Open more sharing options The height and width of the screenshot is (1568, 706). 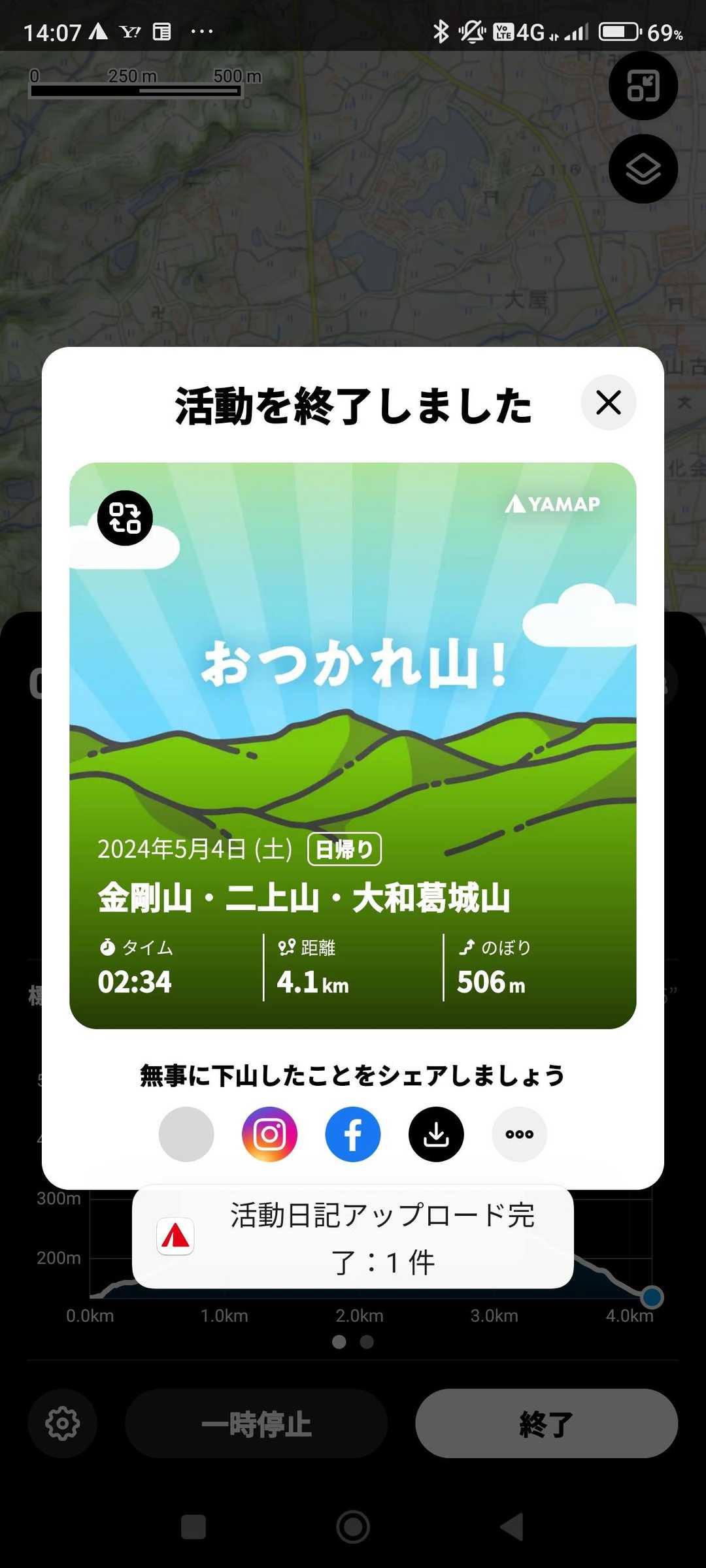click(519, 1134)
